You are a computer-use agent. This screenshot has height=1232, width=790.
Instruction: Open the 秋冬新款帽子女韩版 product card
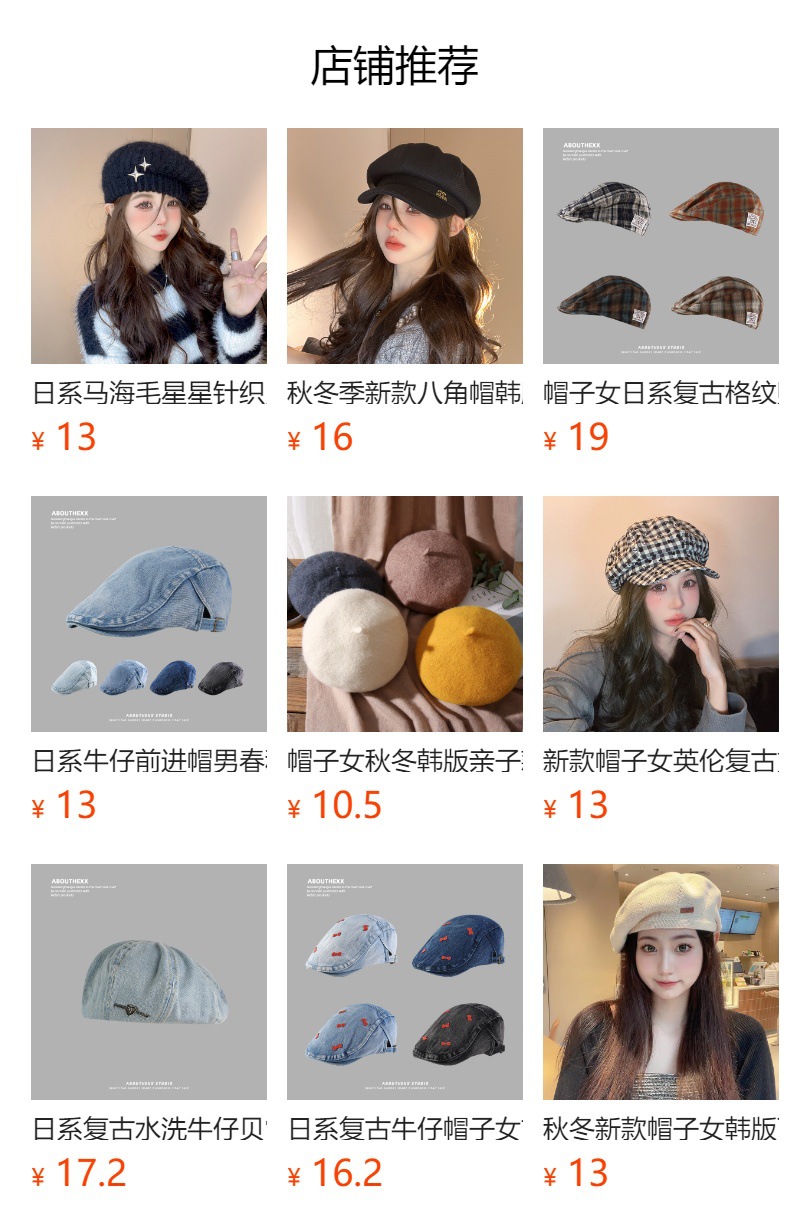tap(661, 982)
